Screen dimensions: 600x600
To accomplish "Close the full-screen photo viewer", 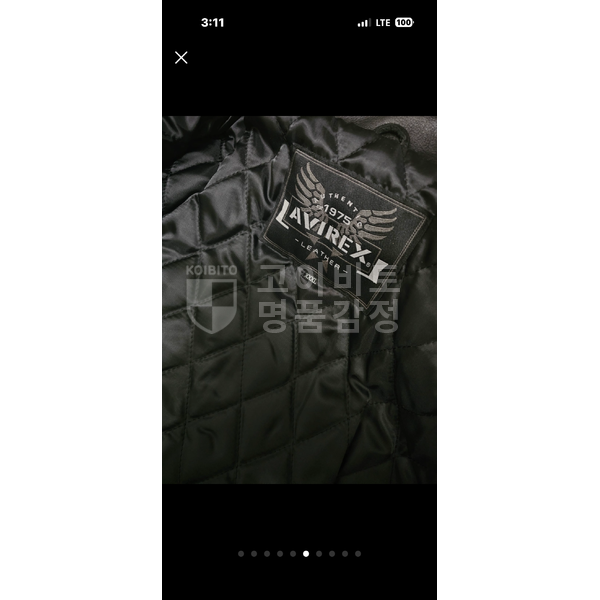I will (x=181, y=58).
